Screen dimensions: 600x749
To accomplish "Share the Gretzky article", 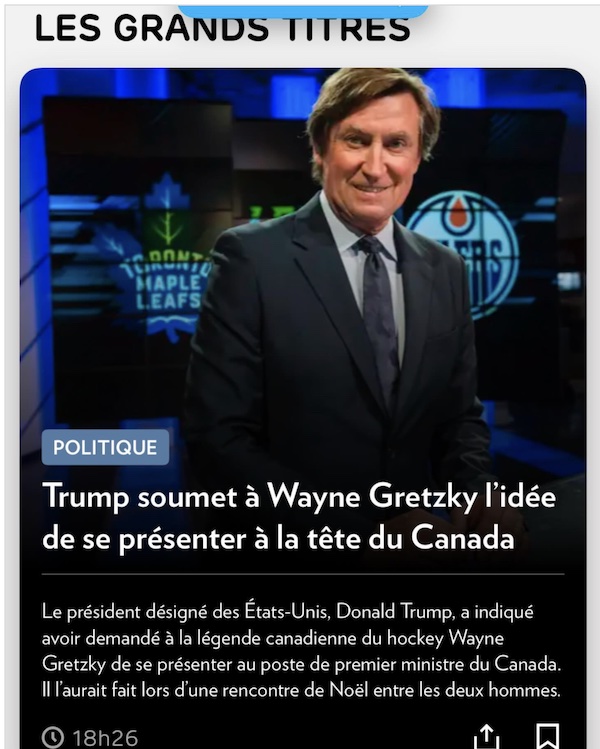I will tap(486, 737).
